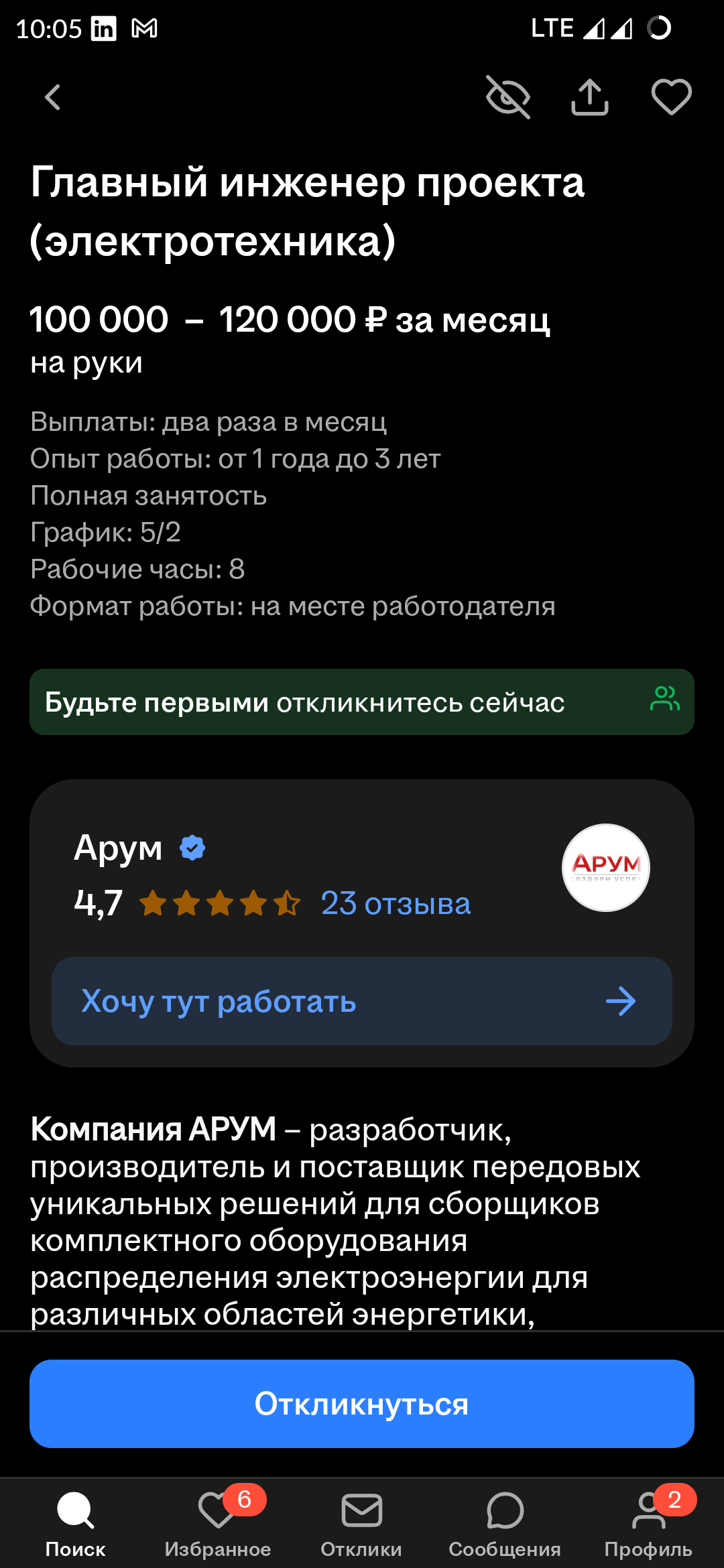Screen dimensions: 724x1568
Task: Open the 23 отзыва reviews link
Action: [396, 903]
